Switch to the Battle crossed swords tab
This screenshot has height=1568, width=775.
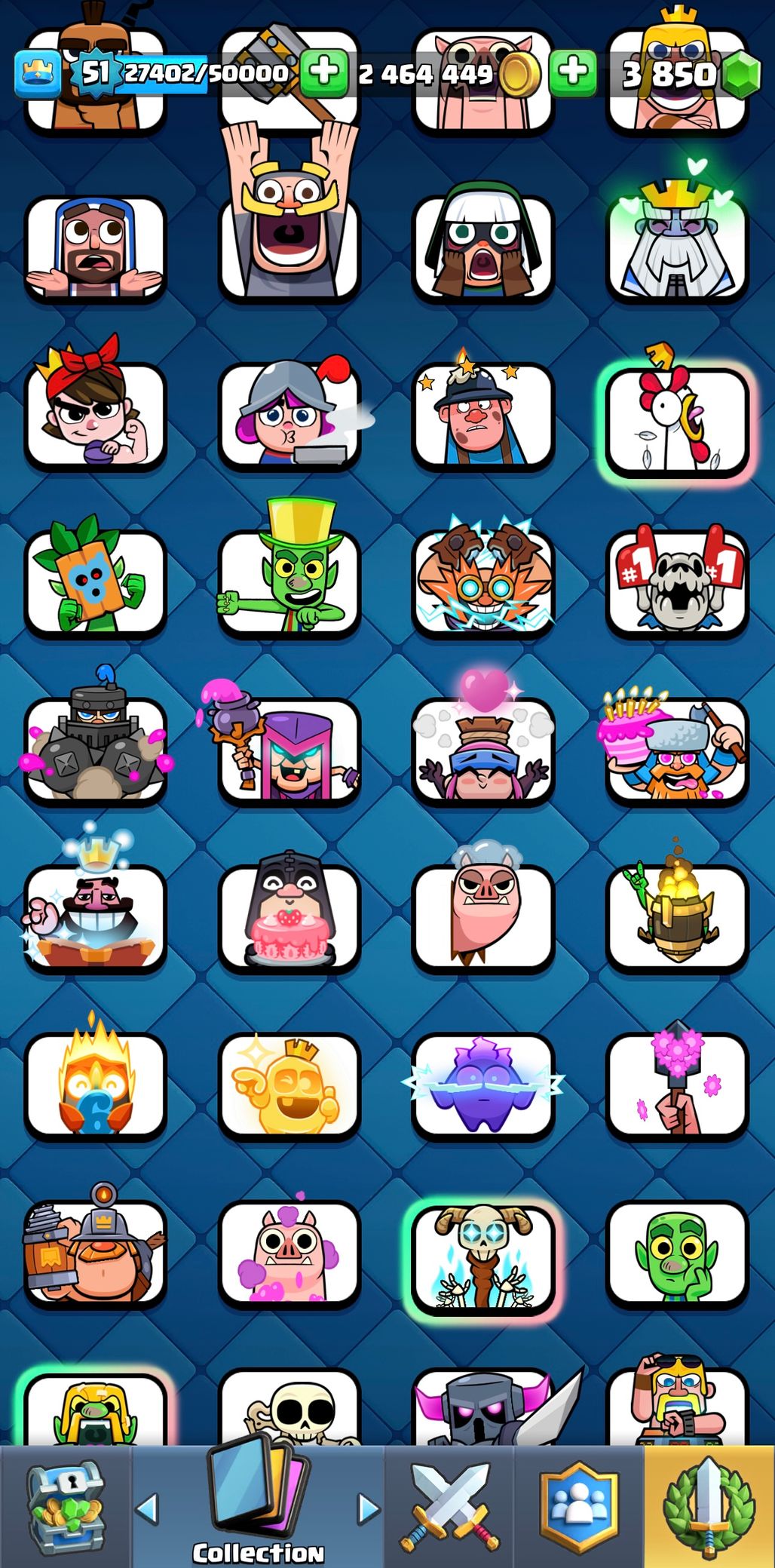[449, 1507]
